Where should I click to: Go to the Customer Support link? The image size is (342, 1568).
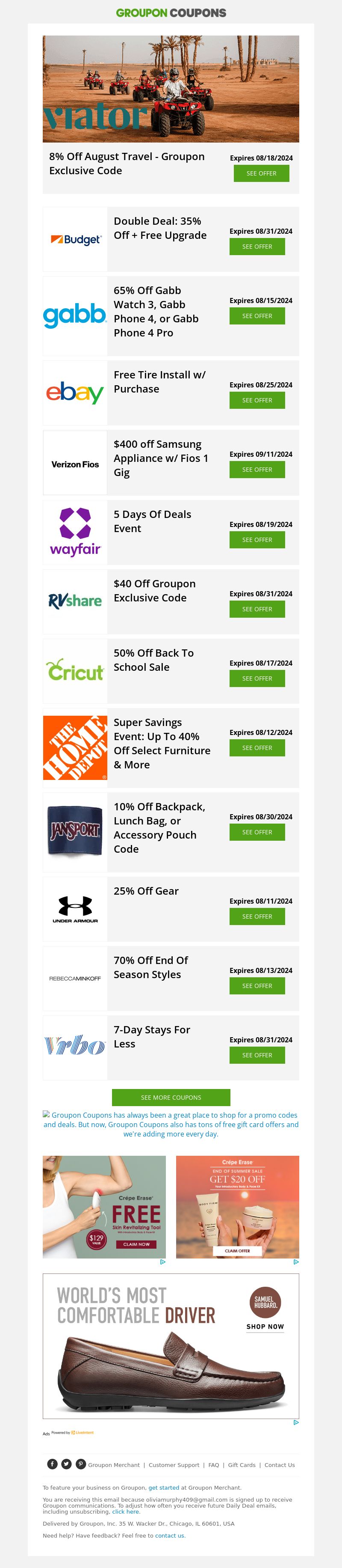[174, 1465]
